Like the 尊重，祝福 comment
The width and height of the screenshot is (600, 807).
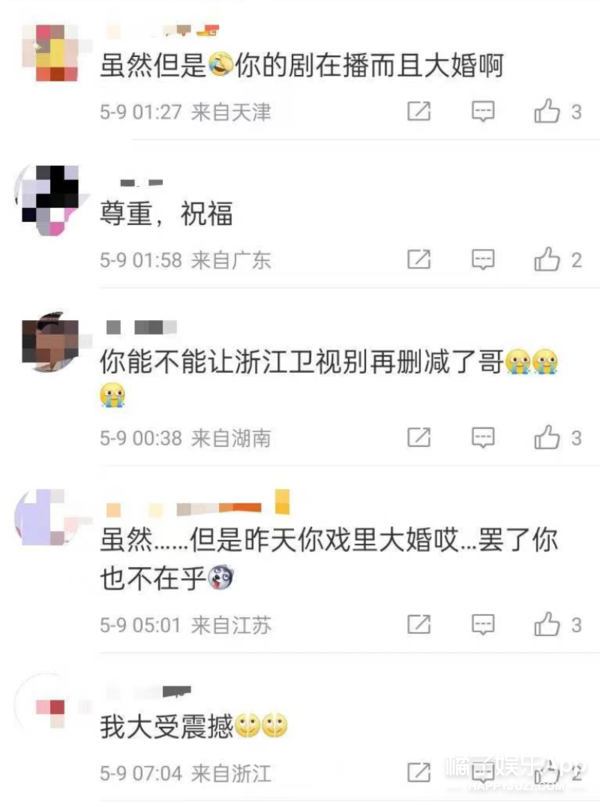(x=547, y=260)
